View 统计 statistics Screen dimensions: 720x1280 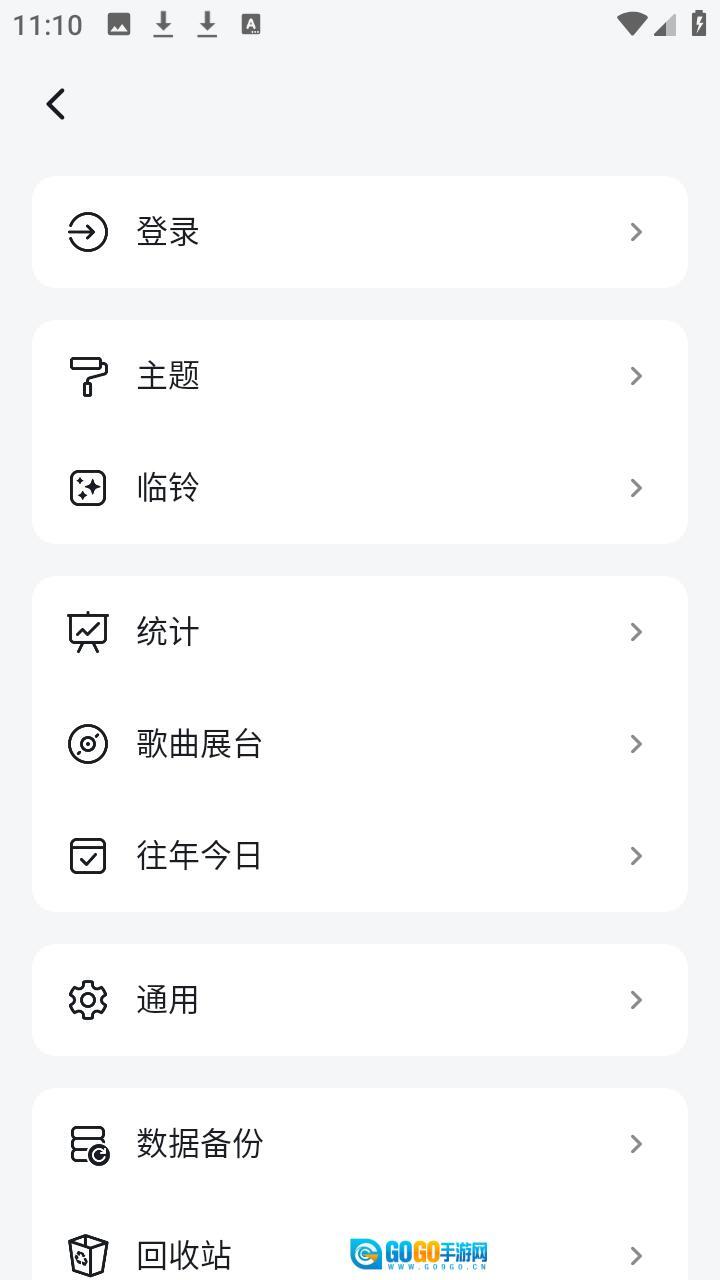coord(360,632)
